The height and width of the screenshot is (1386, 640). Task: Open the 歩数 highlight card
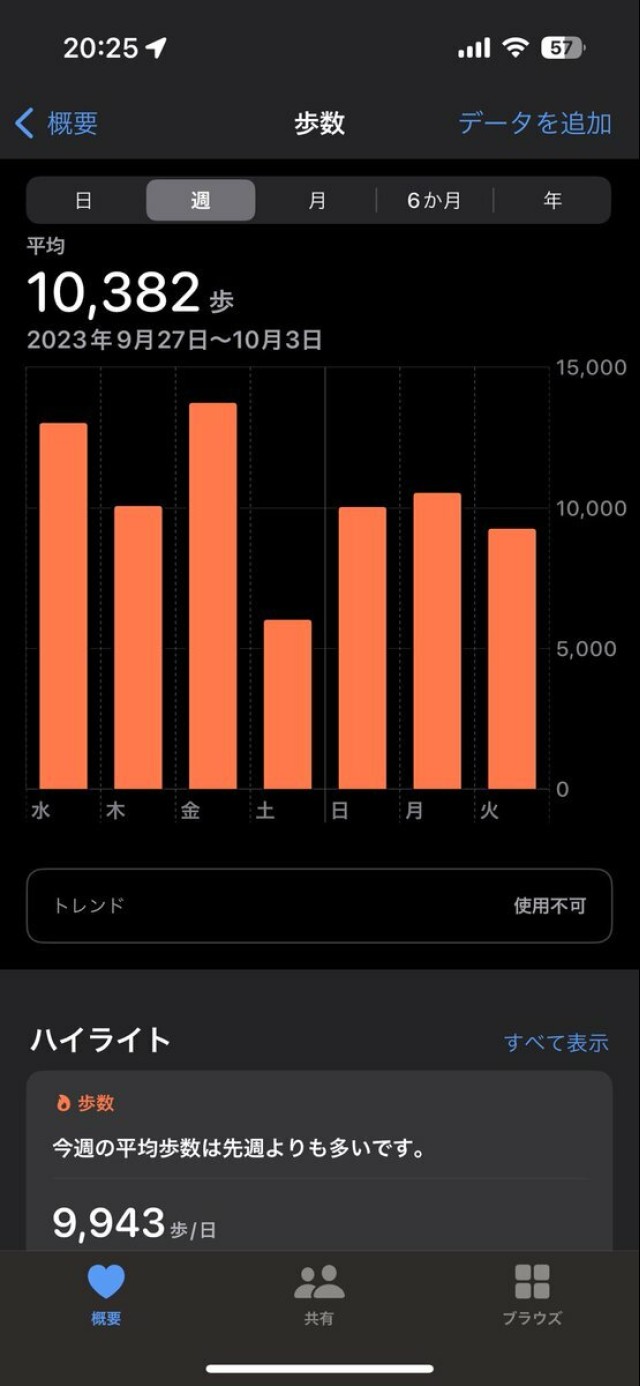[319, 1160]
